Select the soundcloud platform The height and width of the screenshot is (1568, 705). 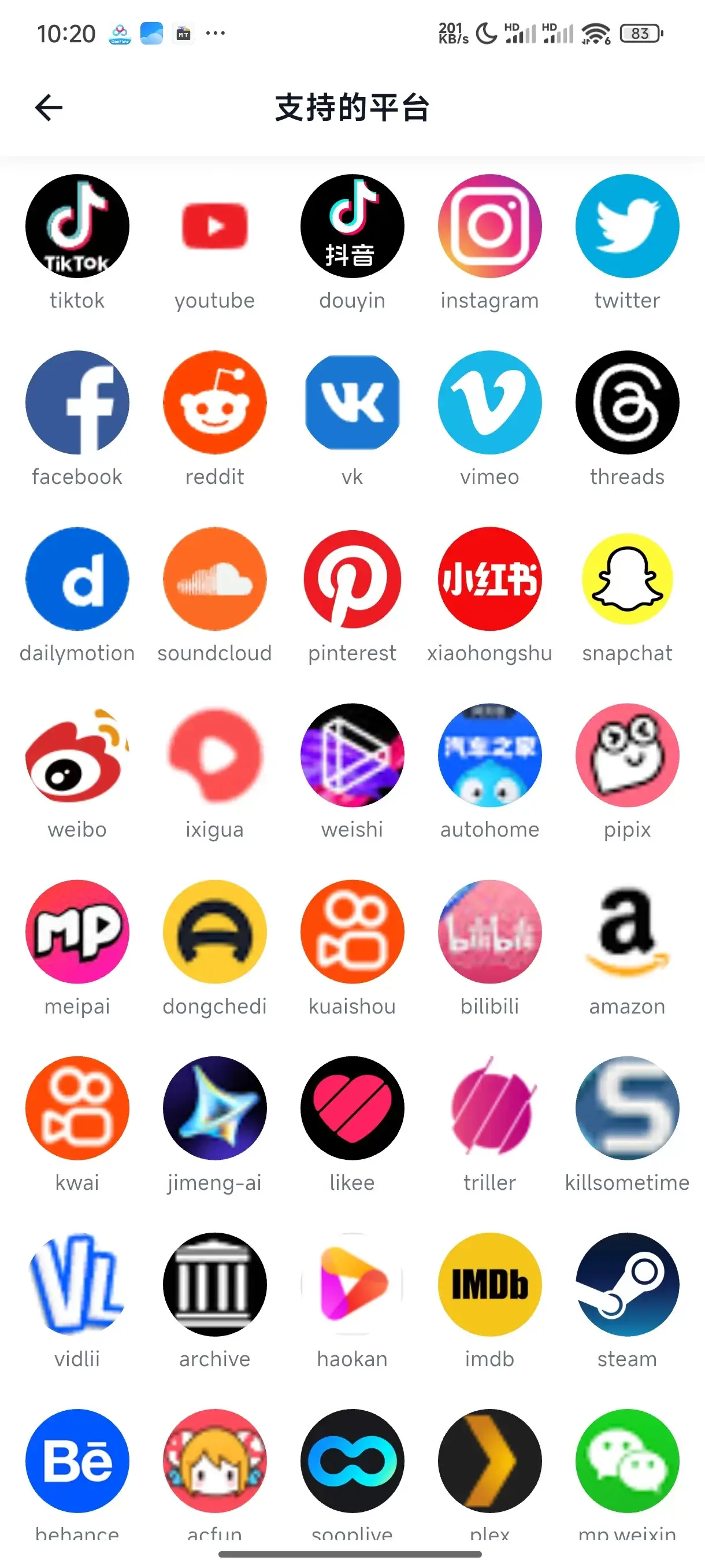coord(215,579)
